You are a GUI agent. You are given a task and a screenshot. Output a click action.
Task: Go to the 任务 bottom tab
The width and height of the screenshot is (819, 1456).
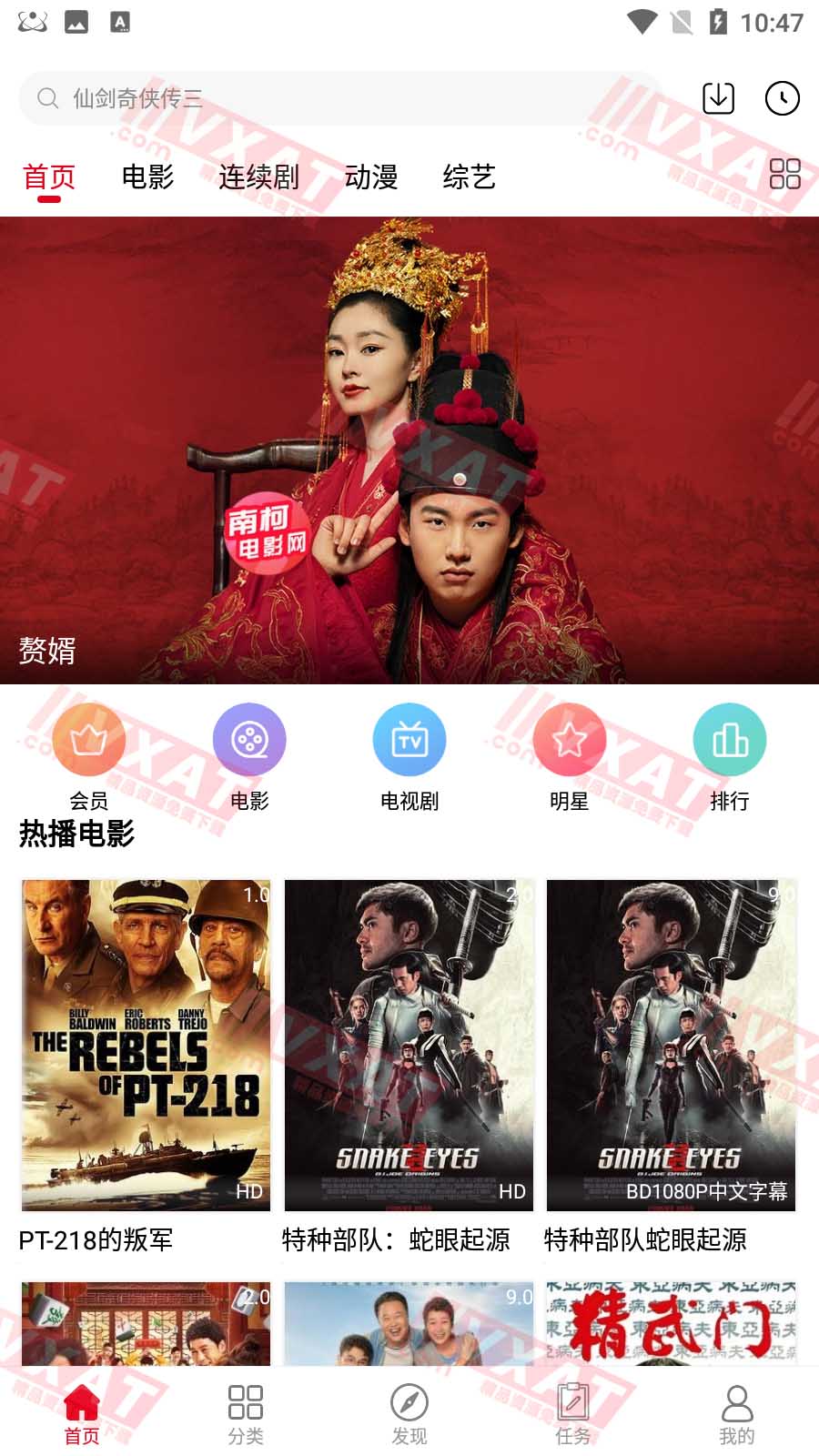[x=573, y=1413]
